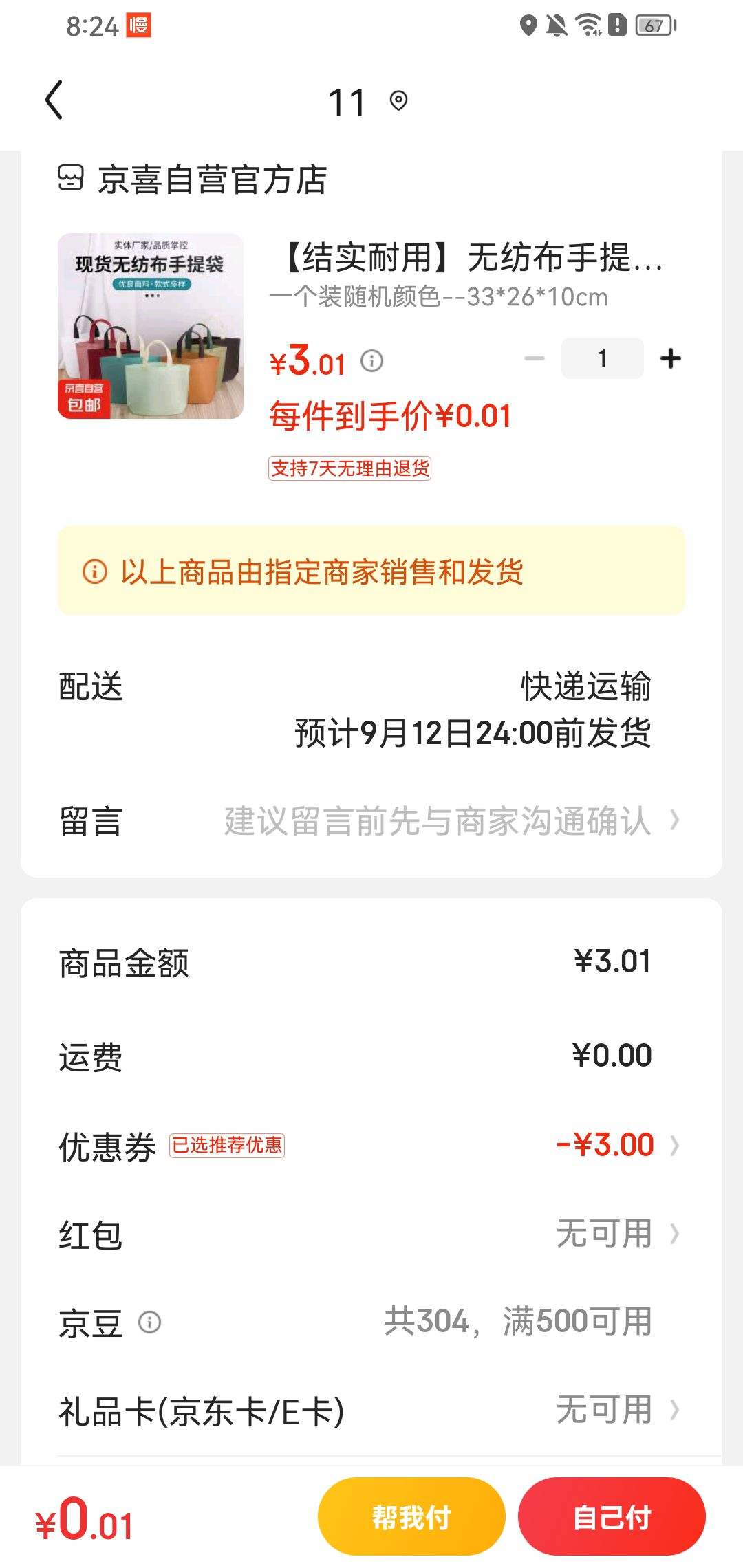
Task: Pay yourself with 自己付
Action: click(x=612, y=1516)
